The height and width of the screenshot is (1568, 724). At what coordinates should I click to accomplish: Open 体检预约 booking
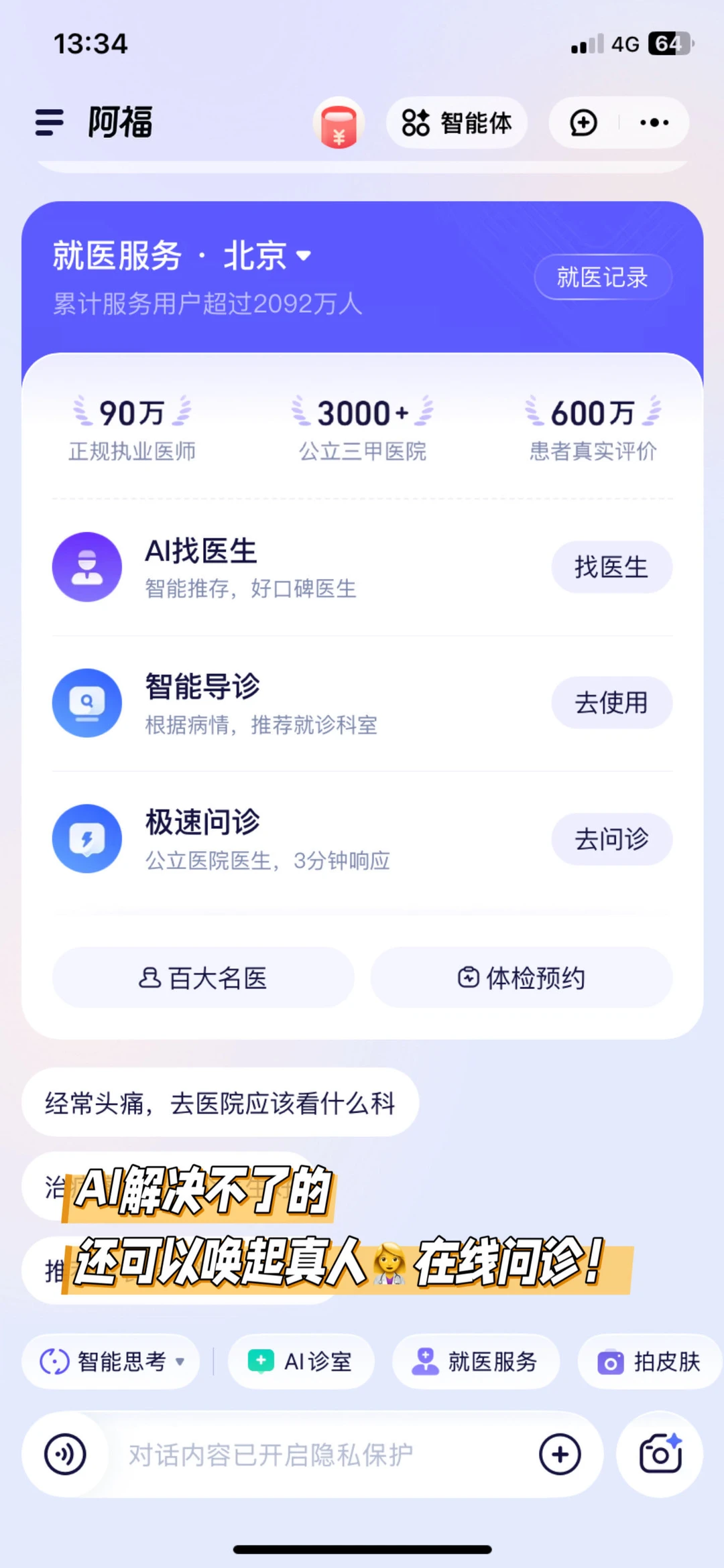click(522, 978)
